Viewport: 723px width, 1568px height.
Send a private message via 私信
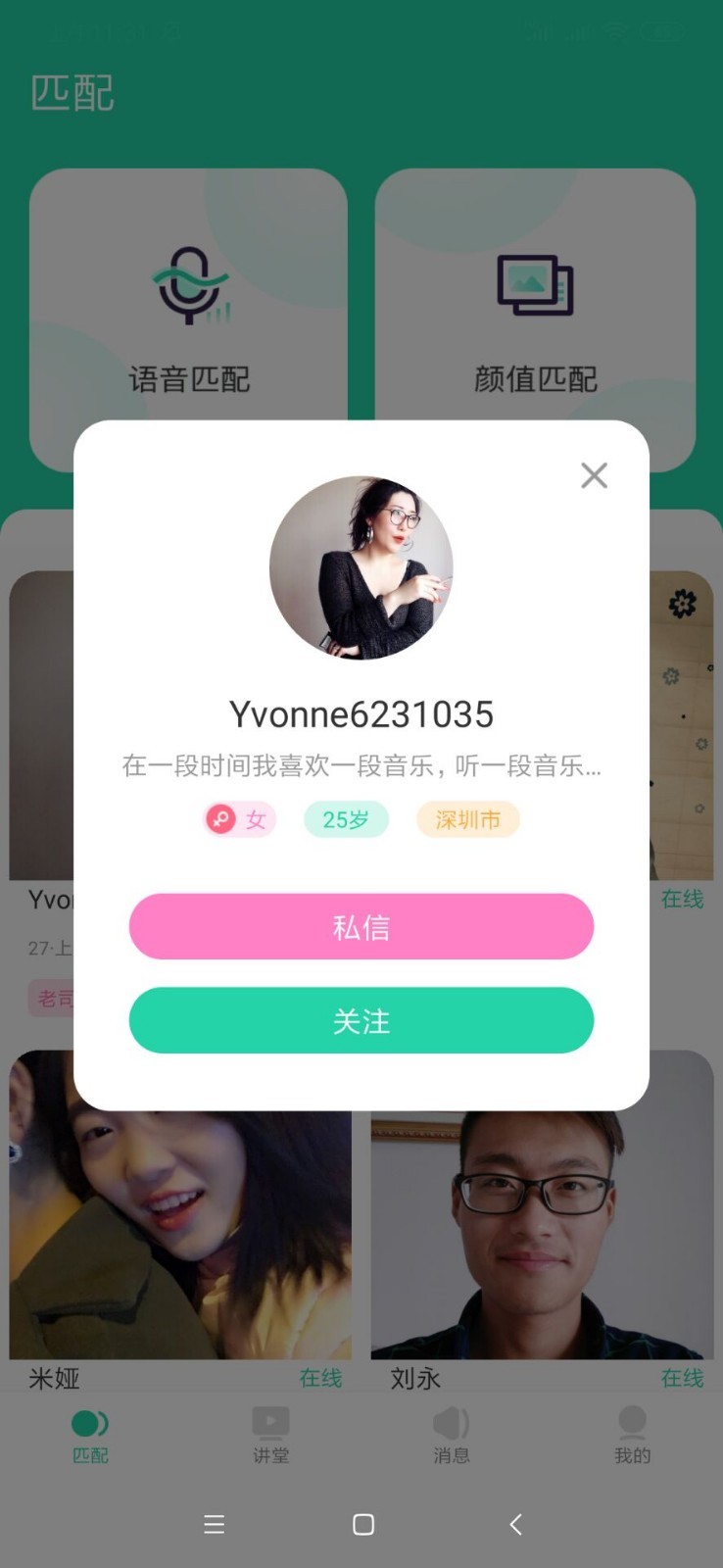click(x=361, y=926)
